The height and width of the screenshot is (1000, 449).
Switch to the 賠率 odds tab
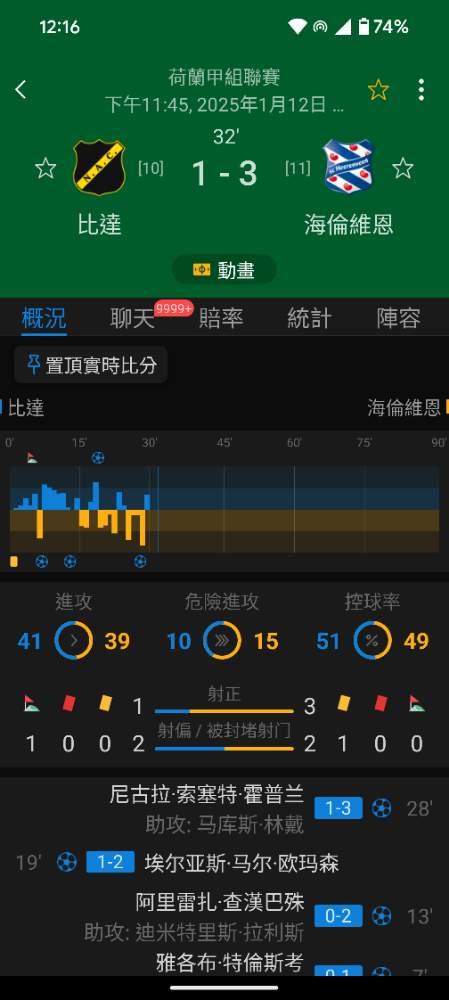tap(221, 318)
